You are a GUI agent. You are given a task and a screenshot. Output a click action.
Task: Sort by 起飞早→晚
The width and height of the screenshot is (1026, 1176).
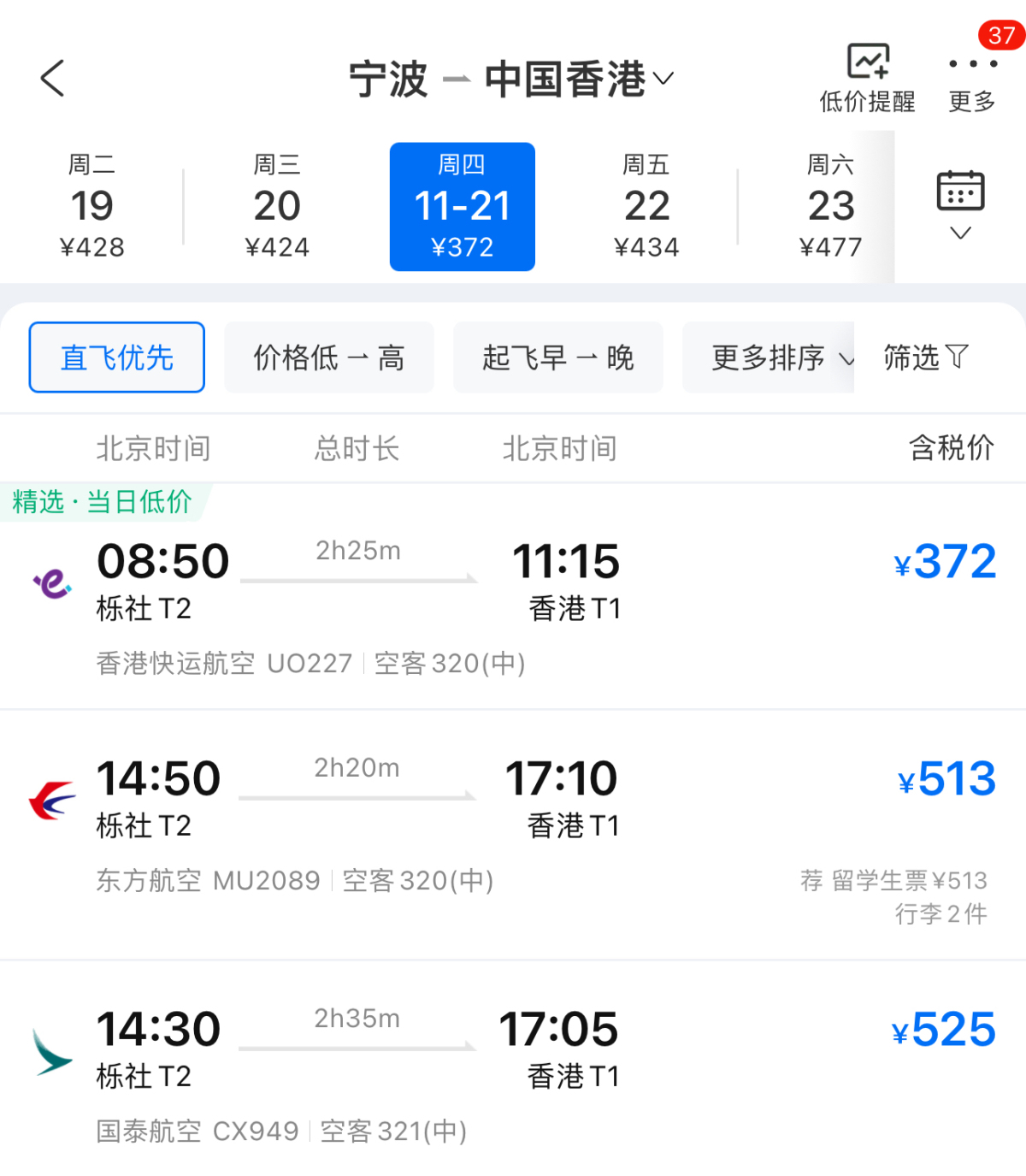(x=557, y=358)
